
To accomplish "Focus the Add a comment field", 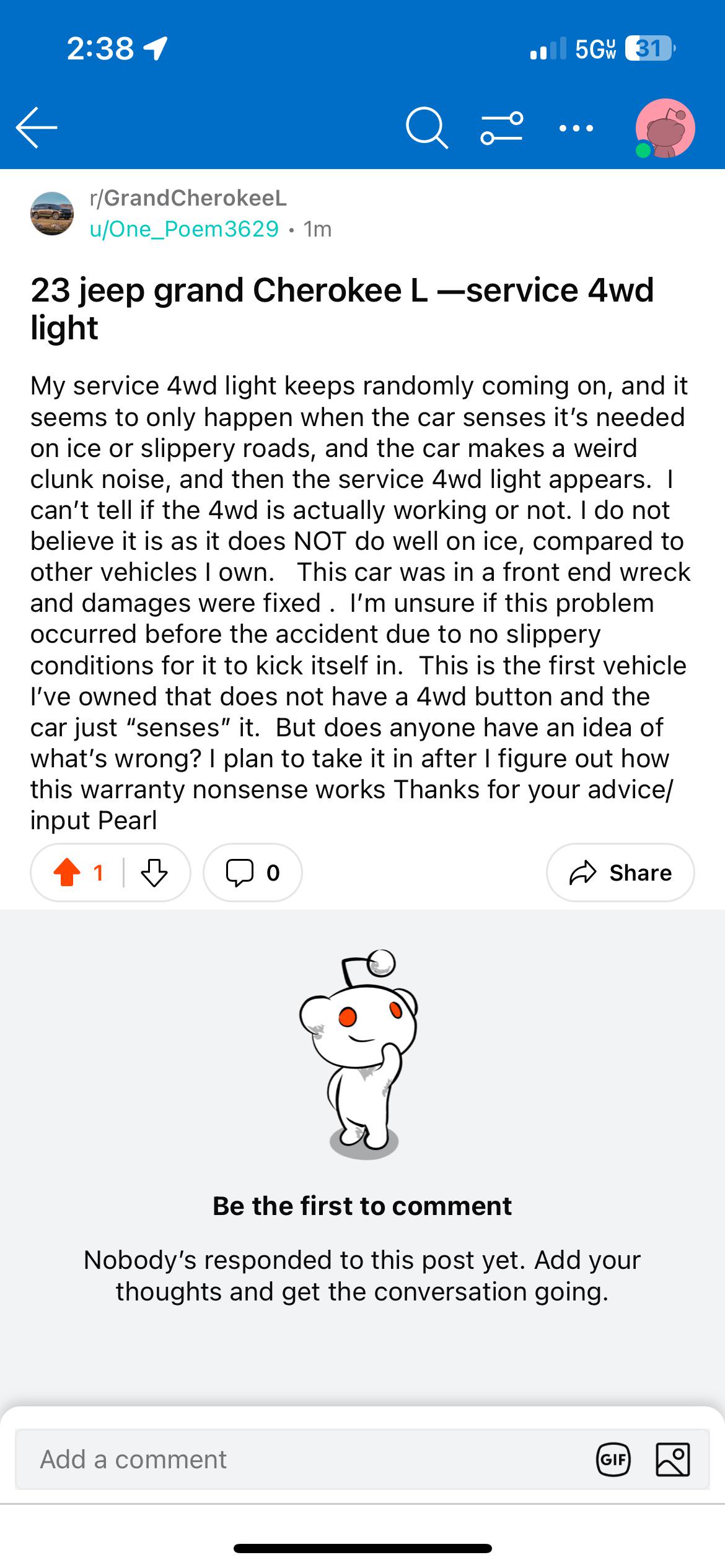I will 297,1460.
